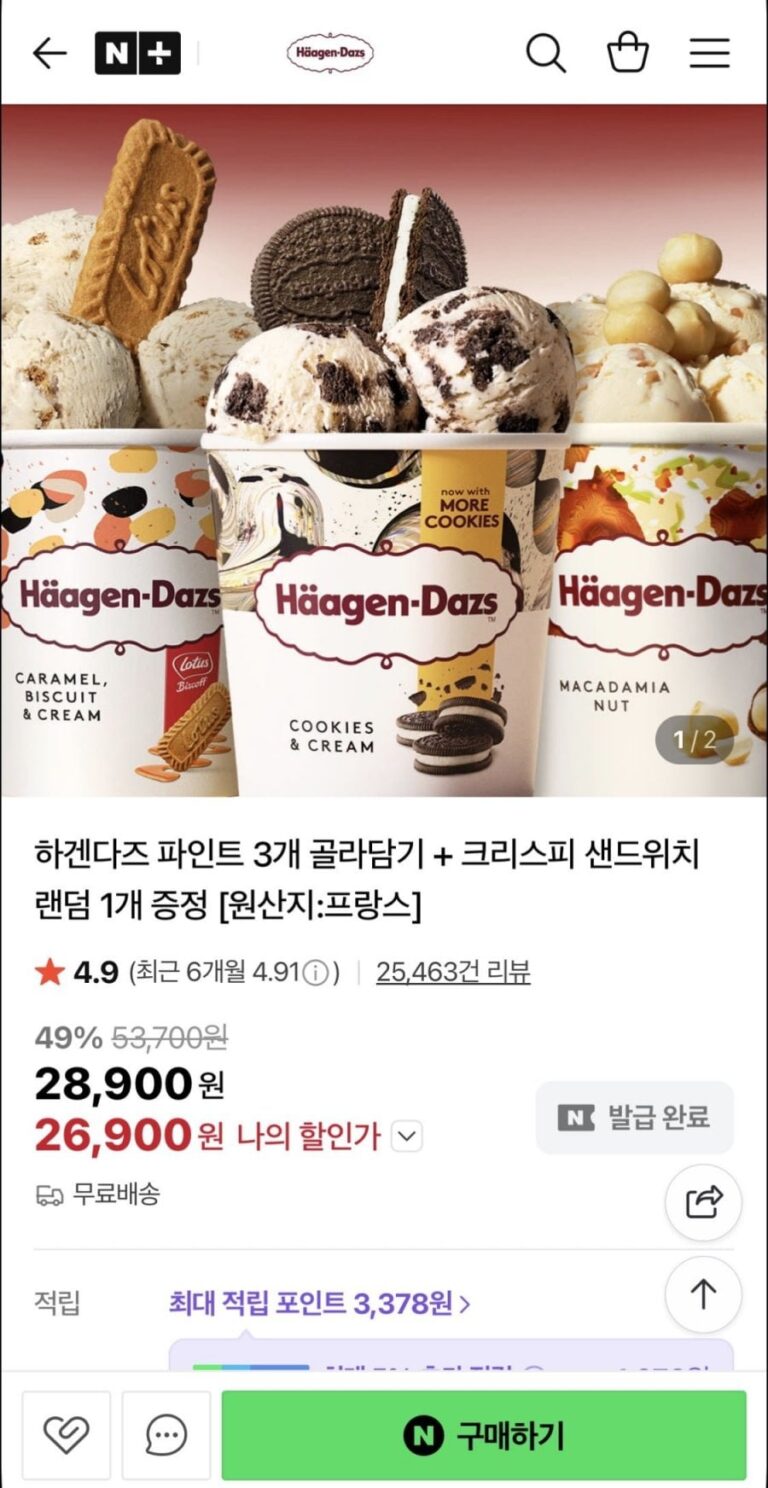This screenshot has height=1488, width=768.
Task: Share this product
Action: [x=703, y=1202]
